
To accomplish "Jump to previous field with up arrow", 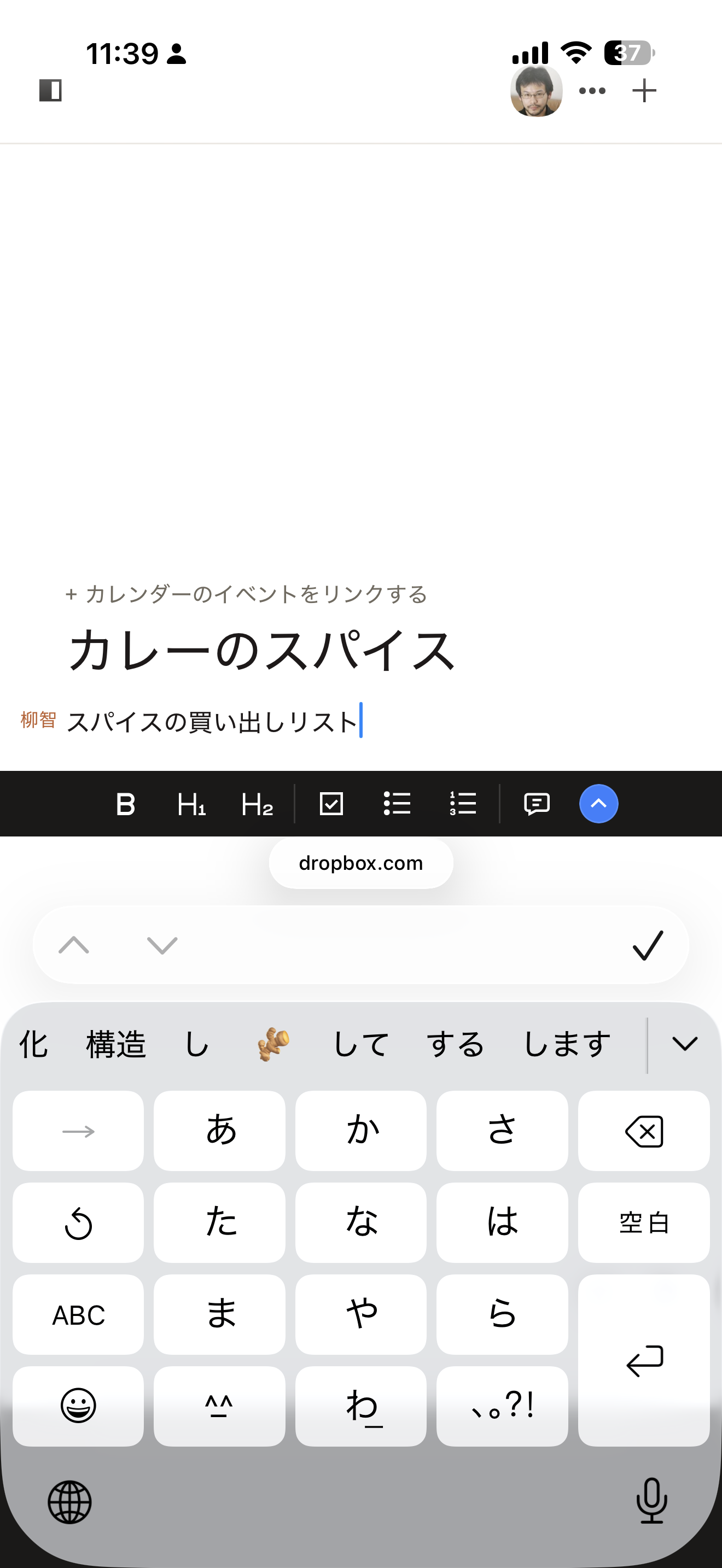I will [x=74, y=945].
